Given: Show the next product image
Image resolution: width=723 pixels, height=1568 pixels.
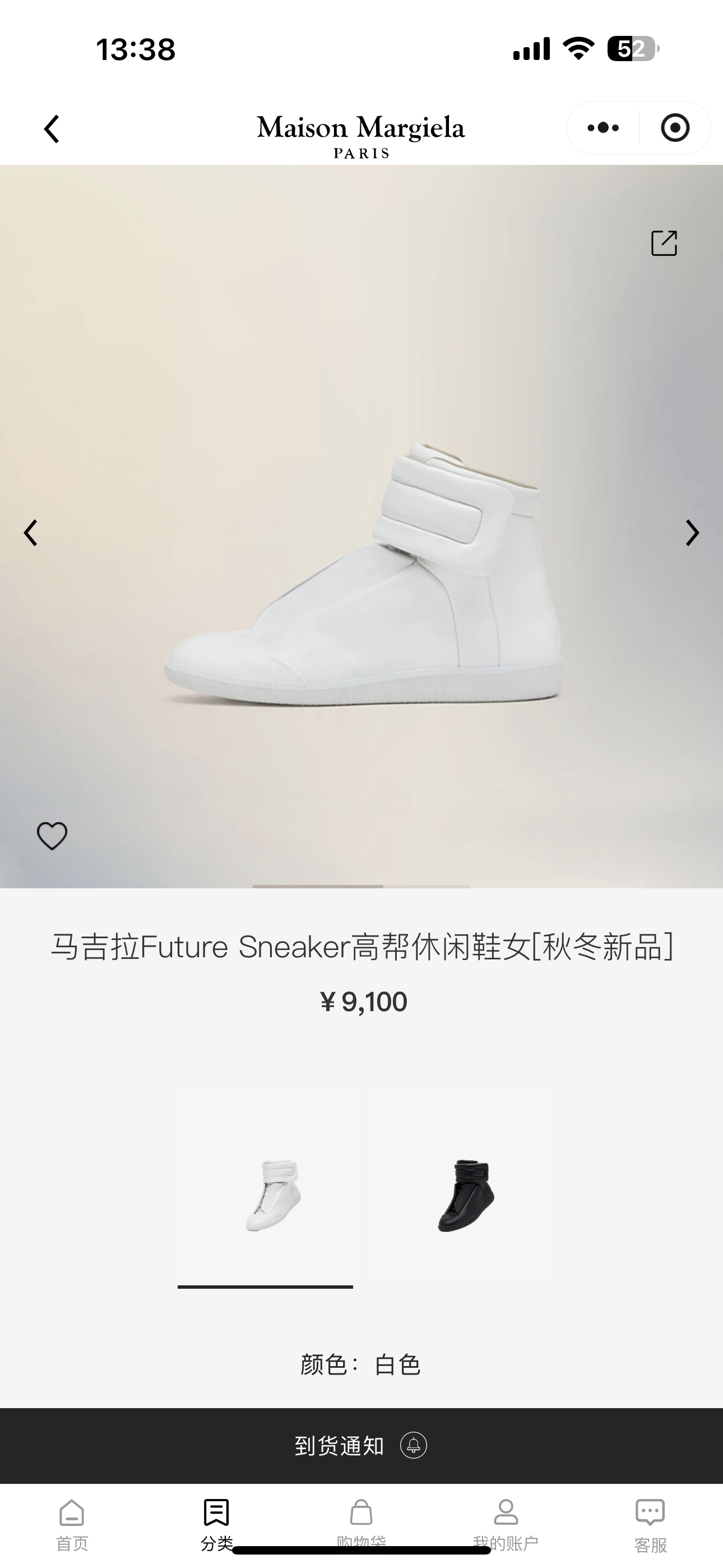Looking at the screenshot, I should pos(692,533).
